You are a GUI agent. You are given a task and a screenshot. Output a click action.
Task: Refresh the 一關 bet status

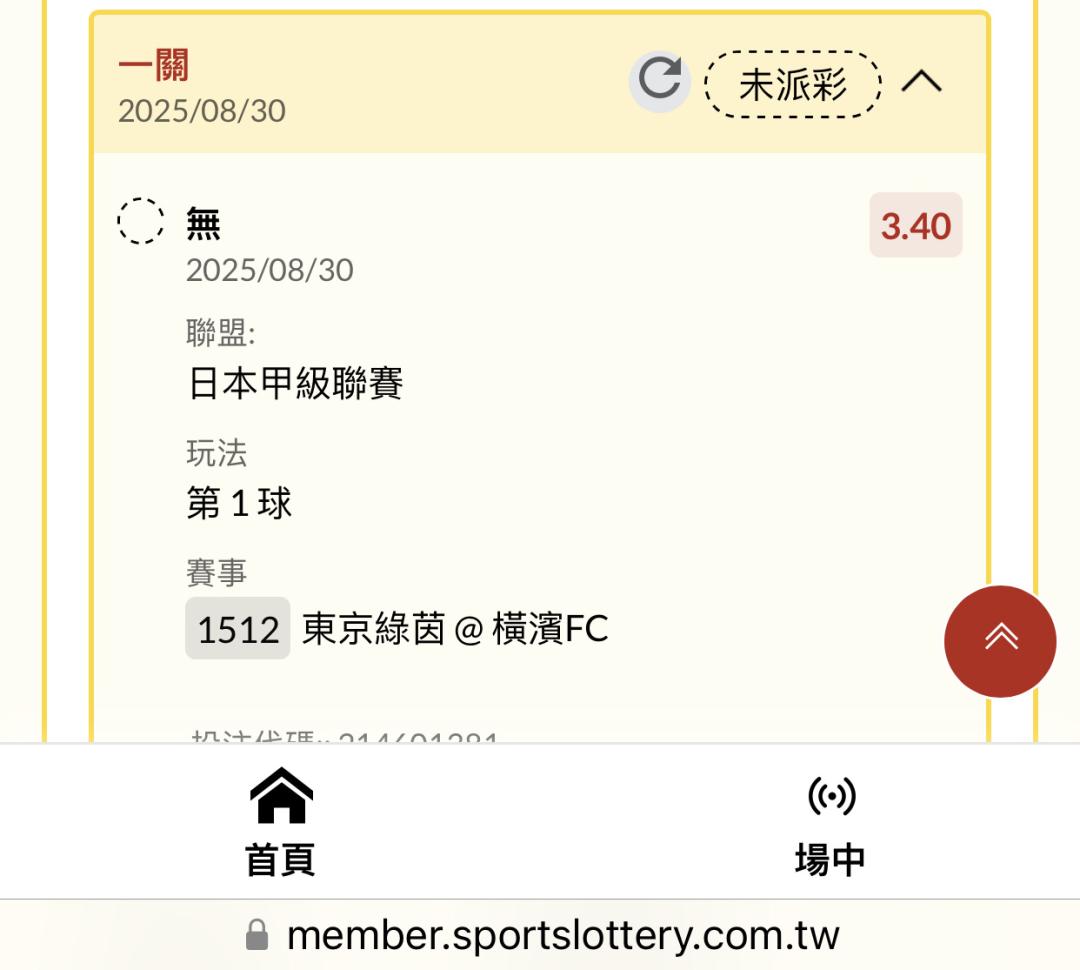click(659, 81)
